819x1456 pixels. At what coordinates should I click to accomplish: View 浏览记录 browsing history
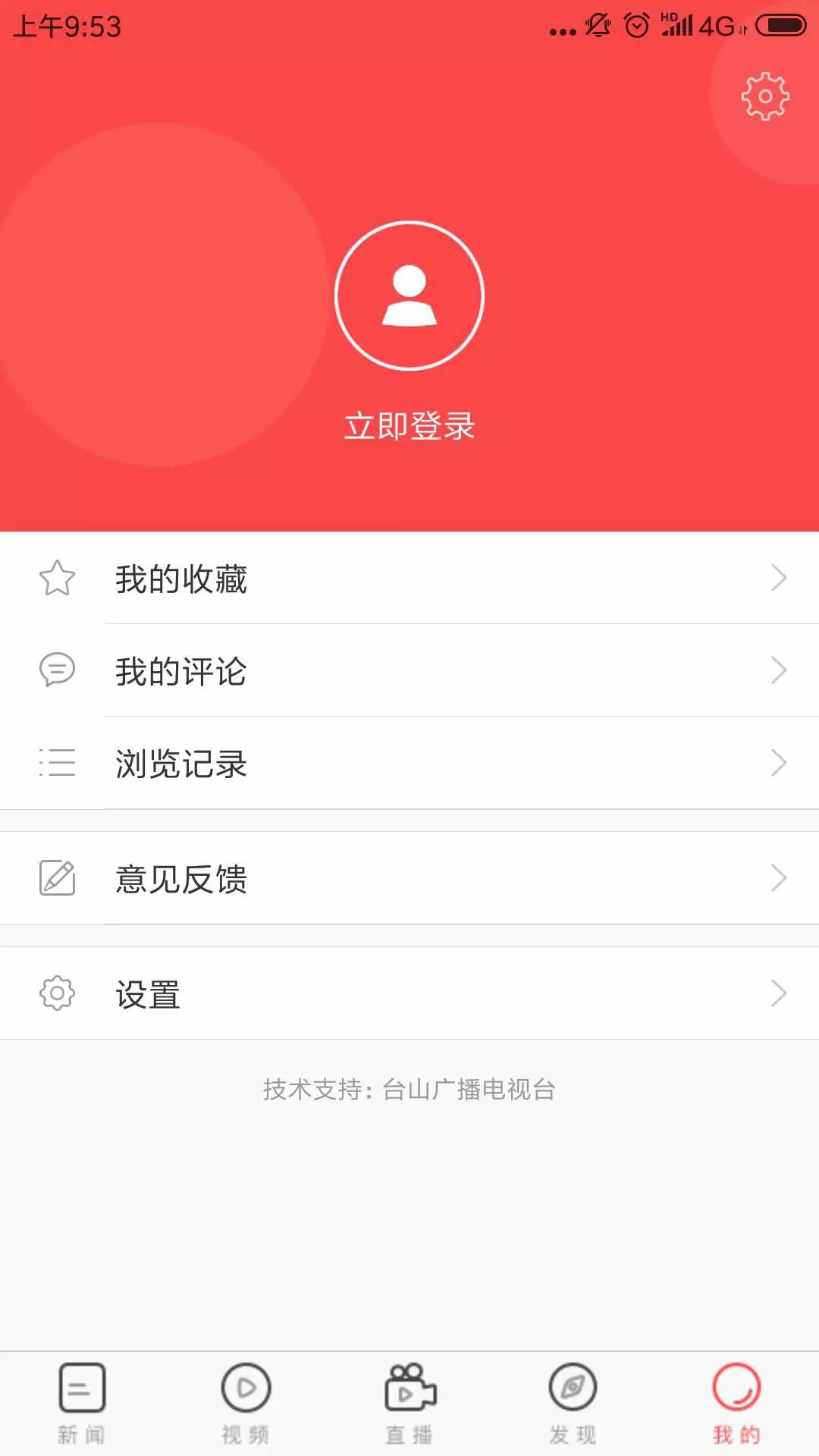409,763
